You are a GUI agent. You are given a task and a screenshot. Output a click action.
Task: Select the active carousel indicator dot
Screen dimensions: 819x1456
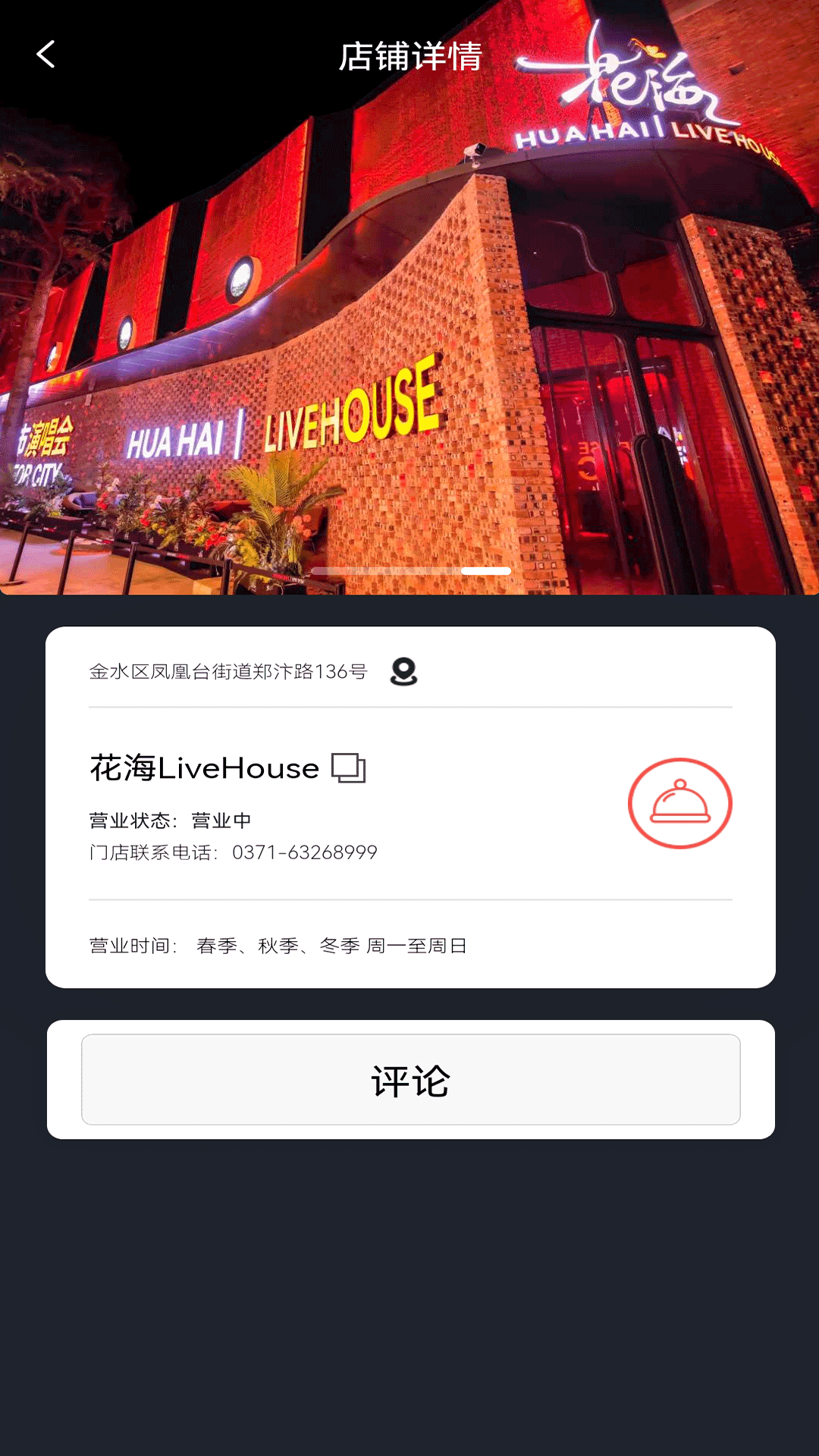[486, 571]
